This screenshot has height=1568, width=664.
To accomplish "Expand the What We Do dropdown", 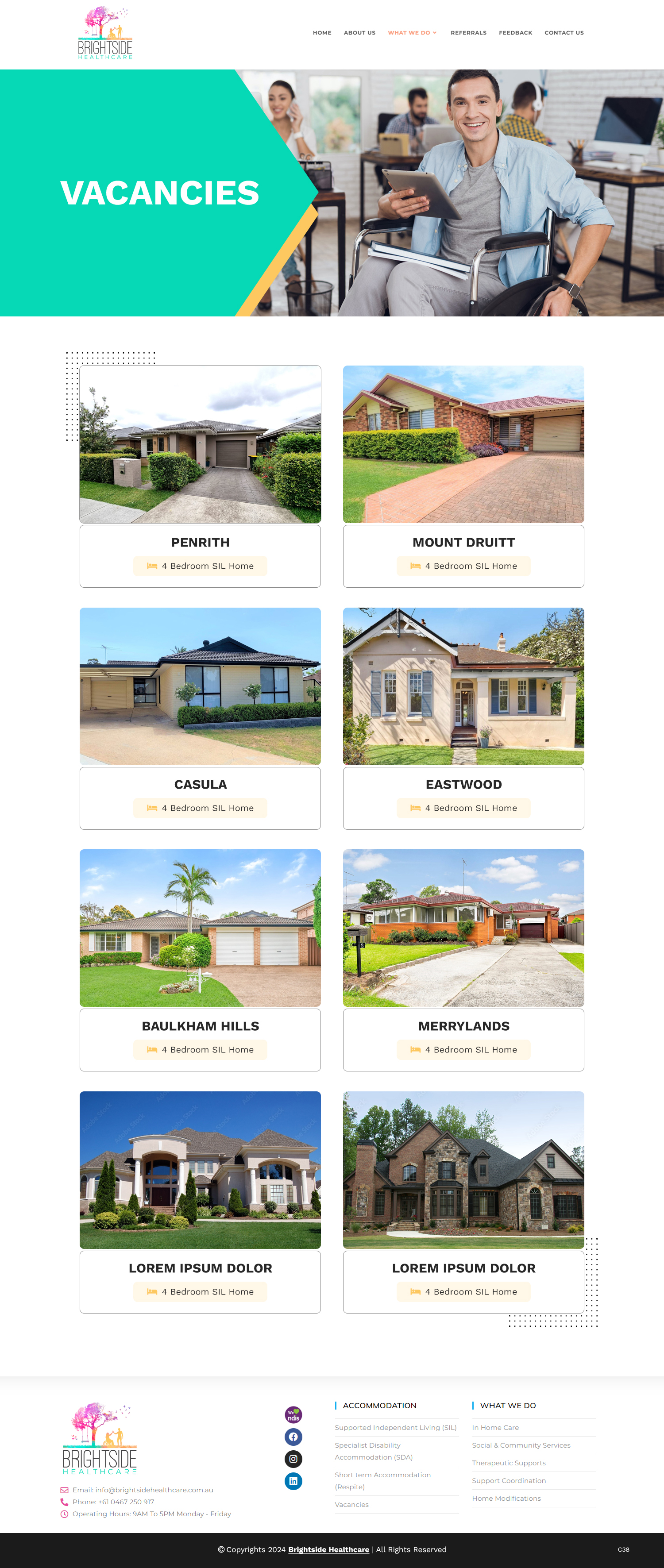I will click(412, 33).
